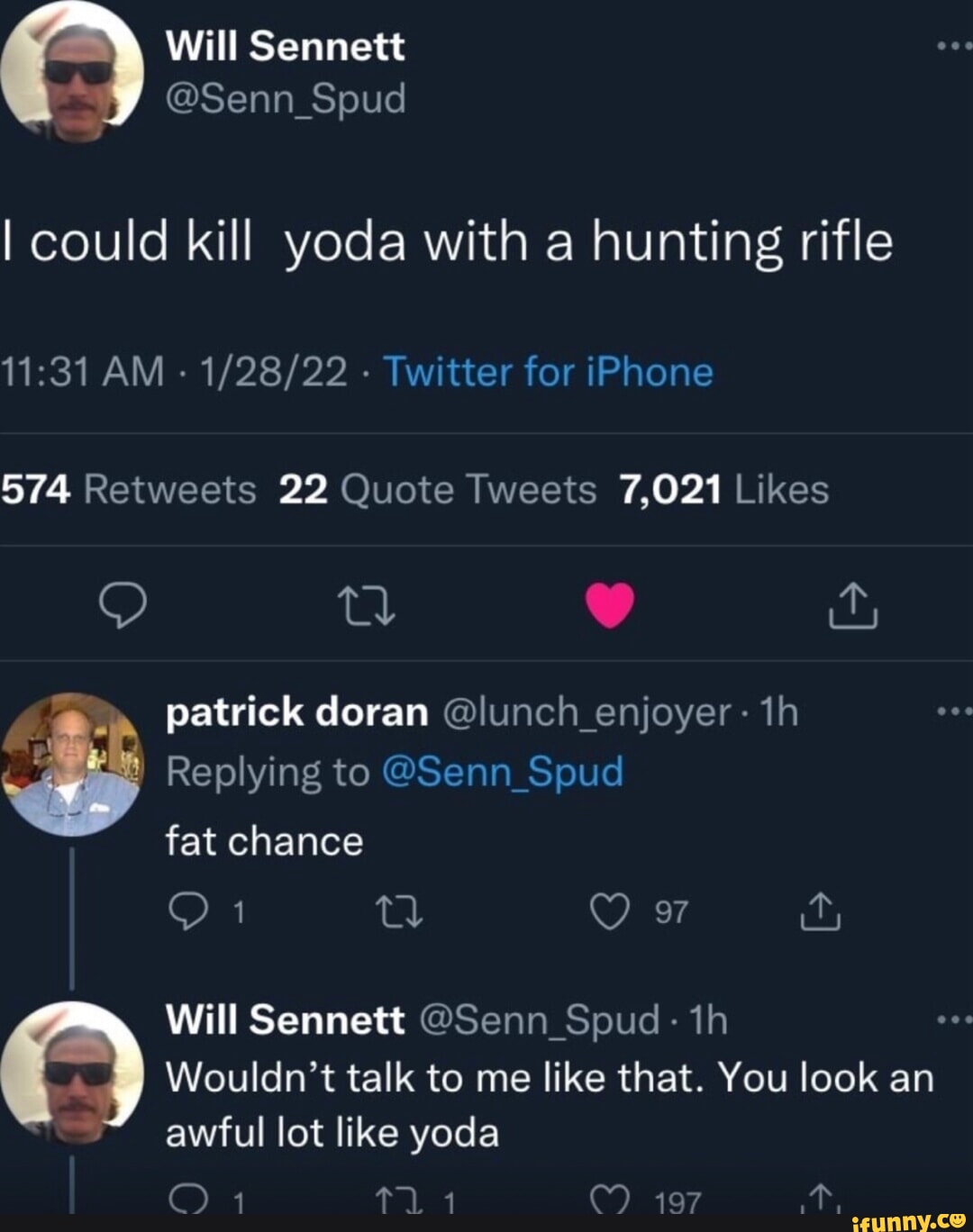Click the reply icon on fat chance reply
The width and height of the screenshot is (973, 1232).
point(189,911)
